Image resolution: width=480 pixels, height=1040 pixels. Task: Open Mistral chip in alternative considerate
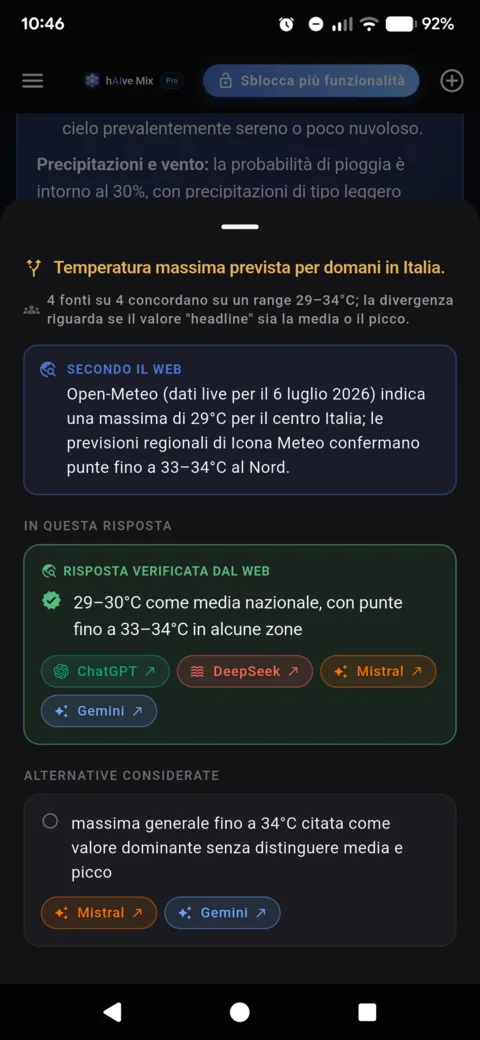99,913
